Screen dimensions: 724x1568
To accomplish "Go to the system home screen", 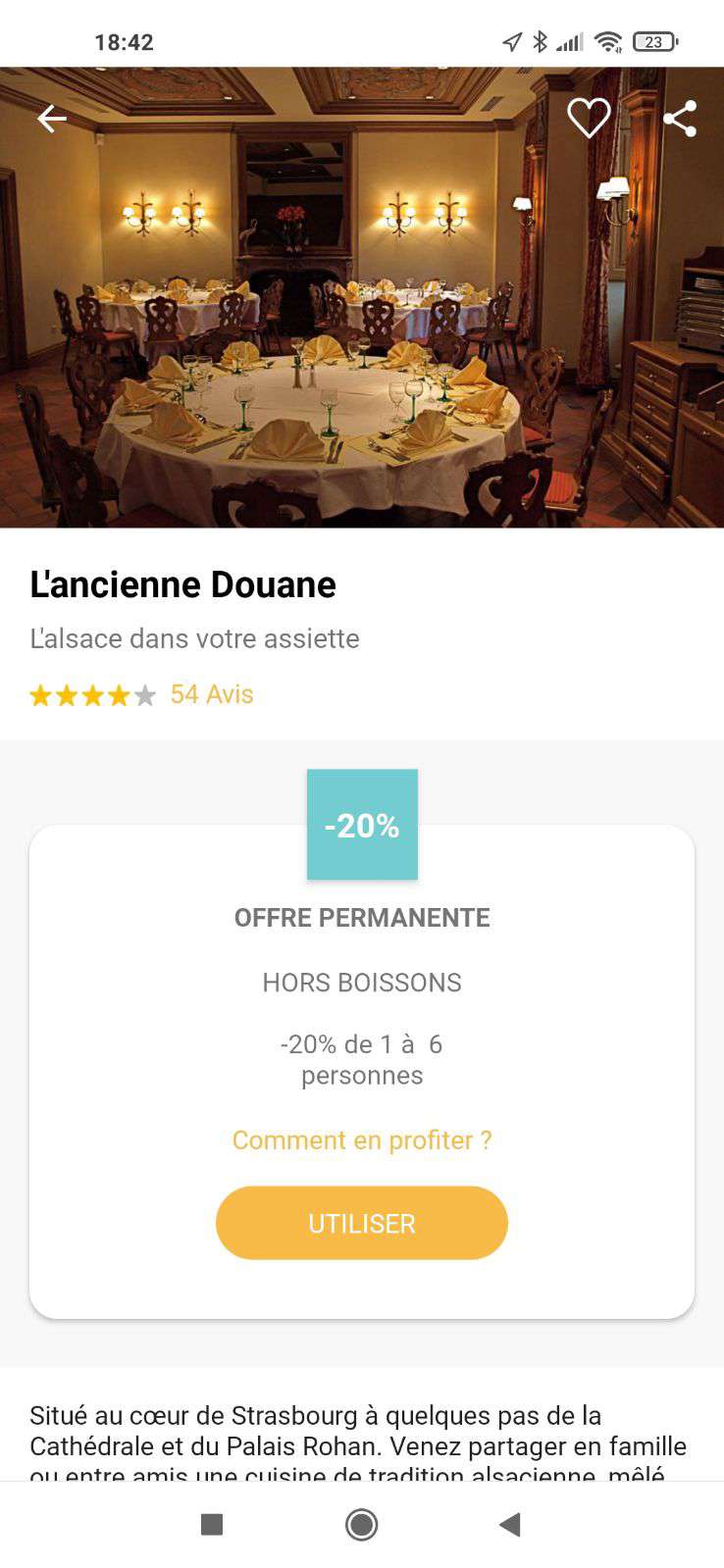I will 362,1524.
